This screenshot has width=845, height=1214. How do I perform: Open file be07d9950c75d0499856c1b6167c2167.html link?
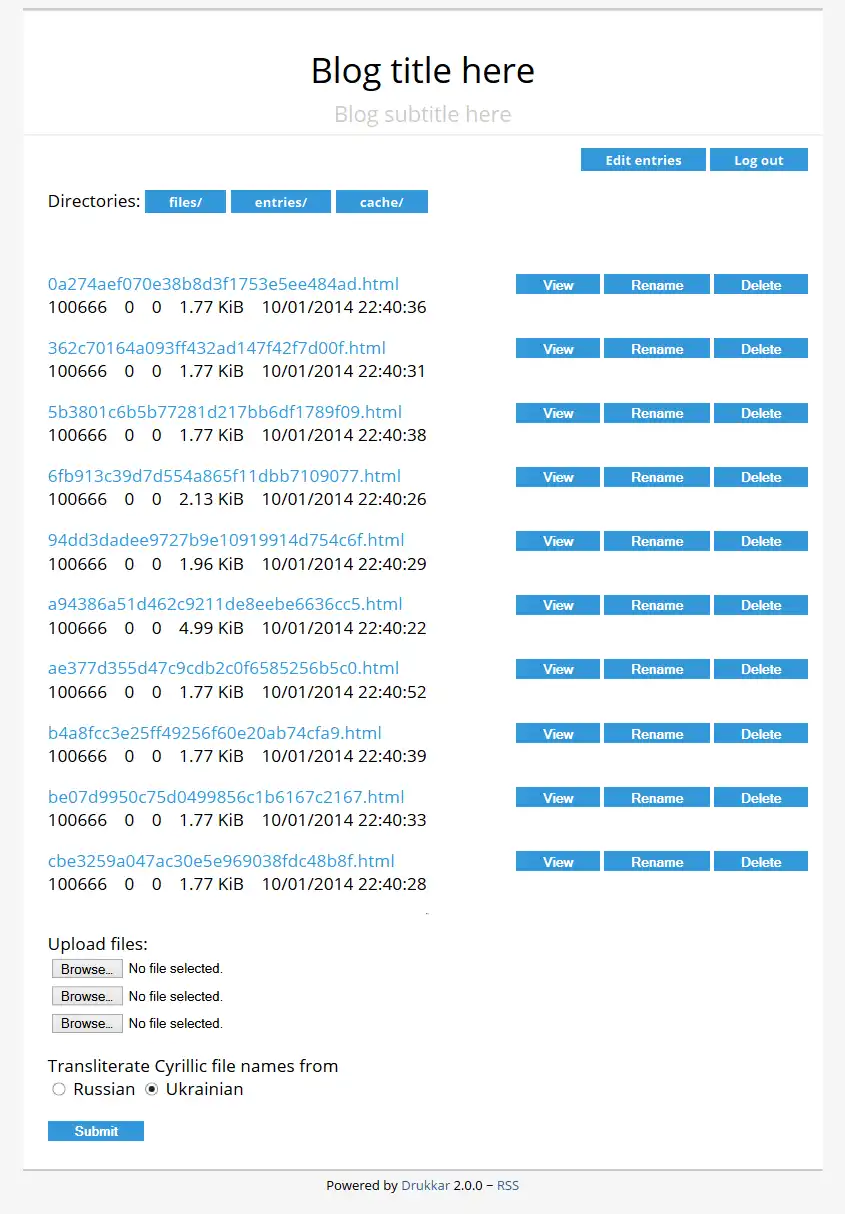pyautogui.click(x=226, y=797)
